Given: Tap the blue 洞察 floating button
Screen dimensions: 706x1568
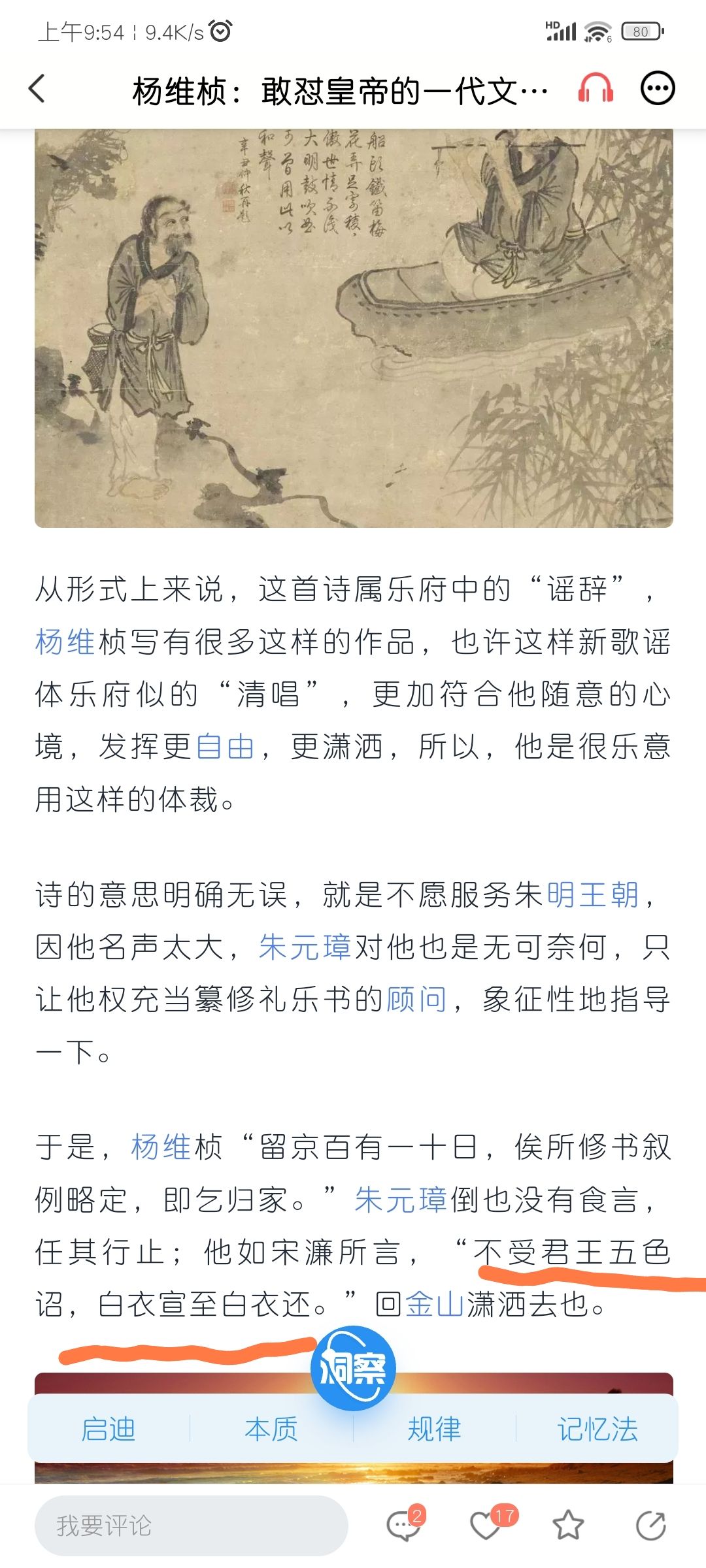Looking at the screenshot, I should tap(353, 1367).
